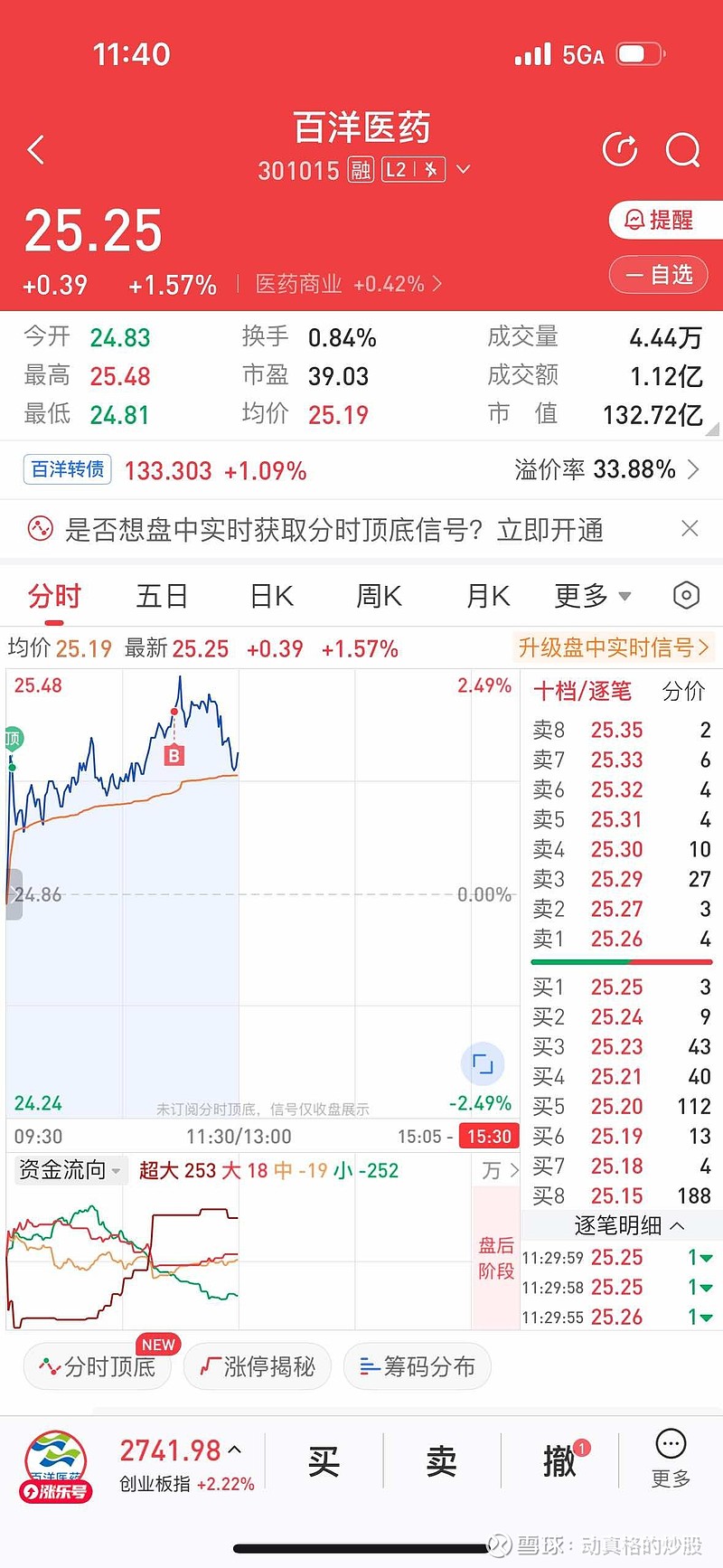This screenshot has height=1568, width=723.
Task: Set a price alert via 提醒
Action: click(665, 220)
